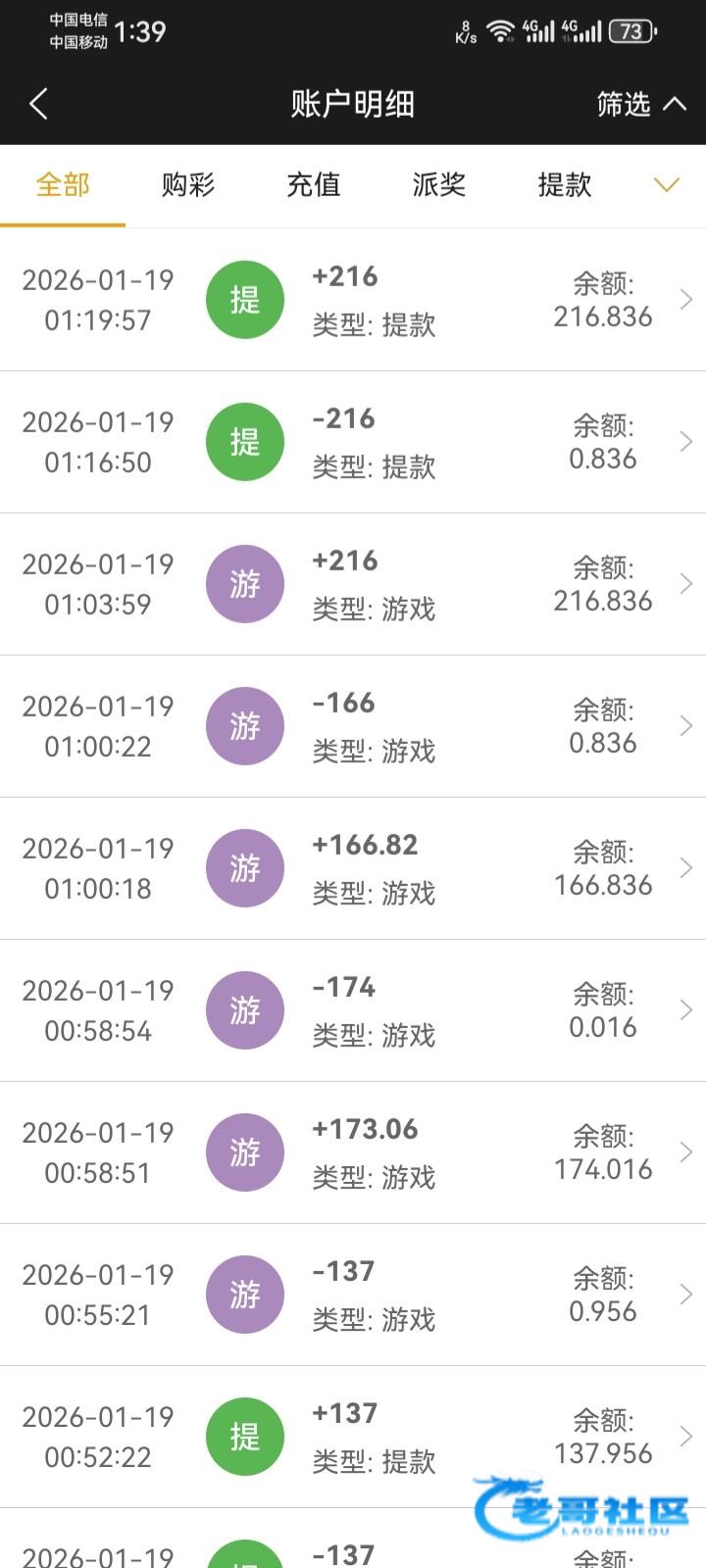Open the 01:16:50 -216 提款 record

pos(353,442)
